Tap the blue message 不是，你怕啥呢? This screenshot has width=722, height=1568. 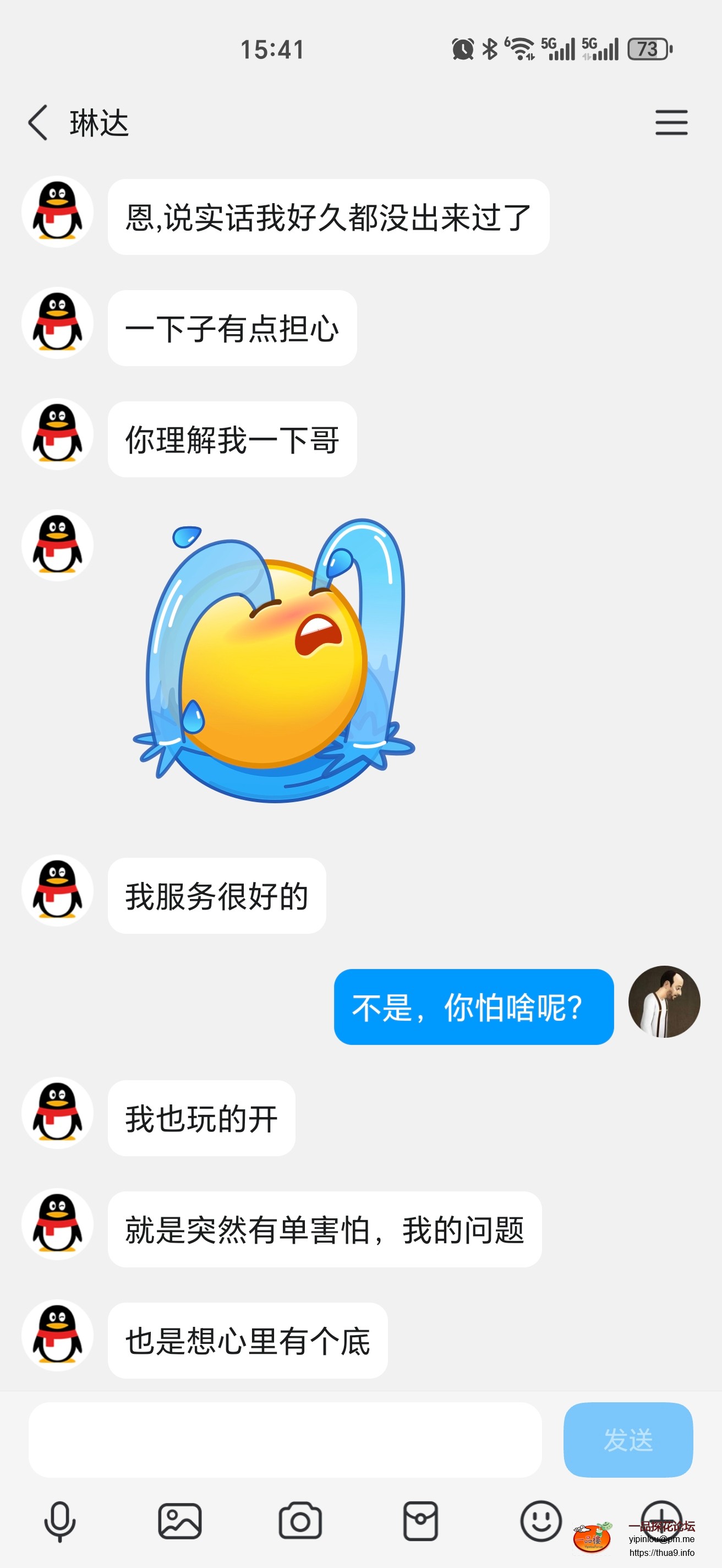473,1004
